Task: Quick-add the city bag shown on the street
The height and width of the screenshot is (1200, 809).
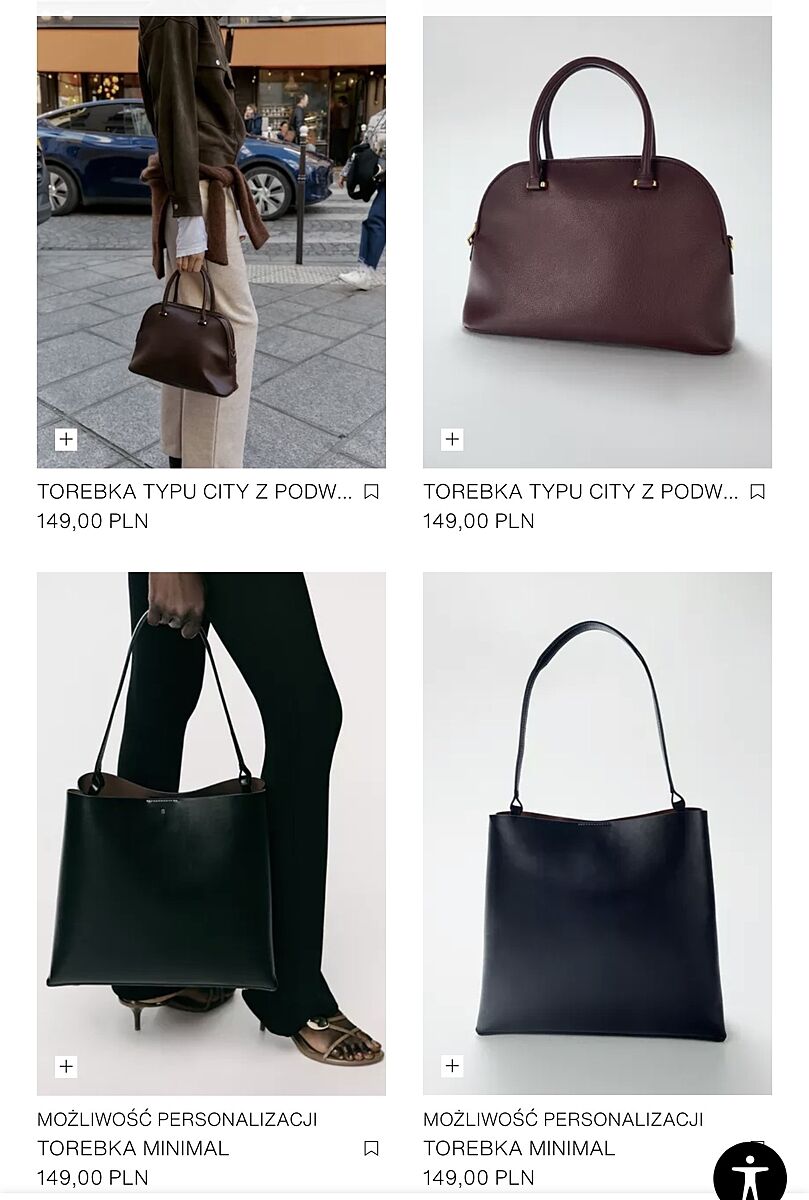Action: [x=66, y=439]
